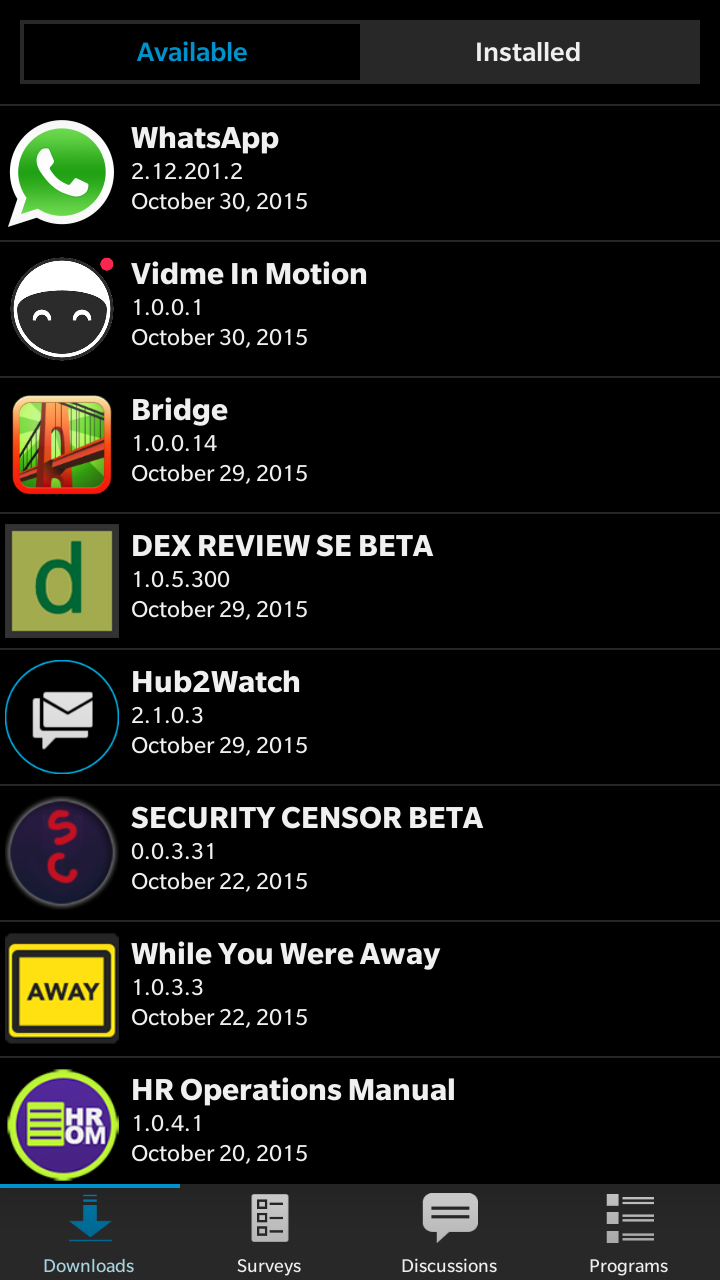Select the Available tab
The width and height of the screenshot is (720, 1280).
[x=192, y=52]
